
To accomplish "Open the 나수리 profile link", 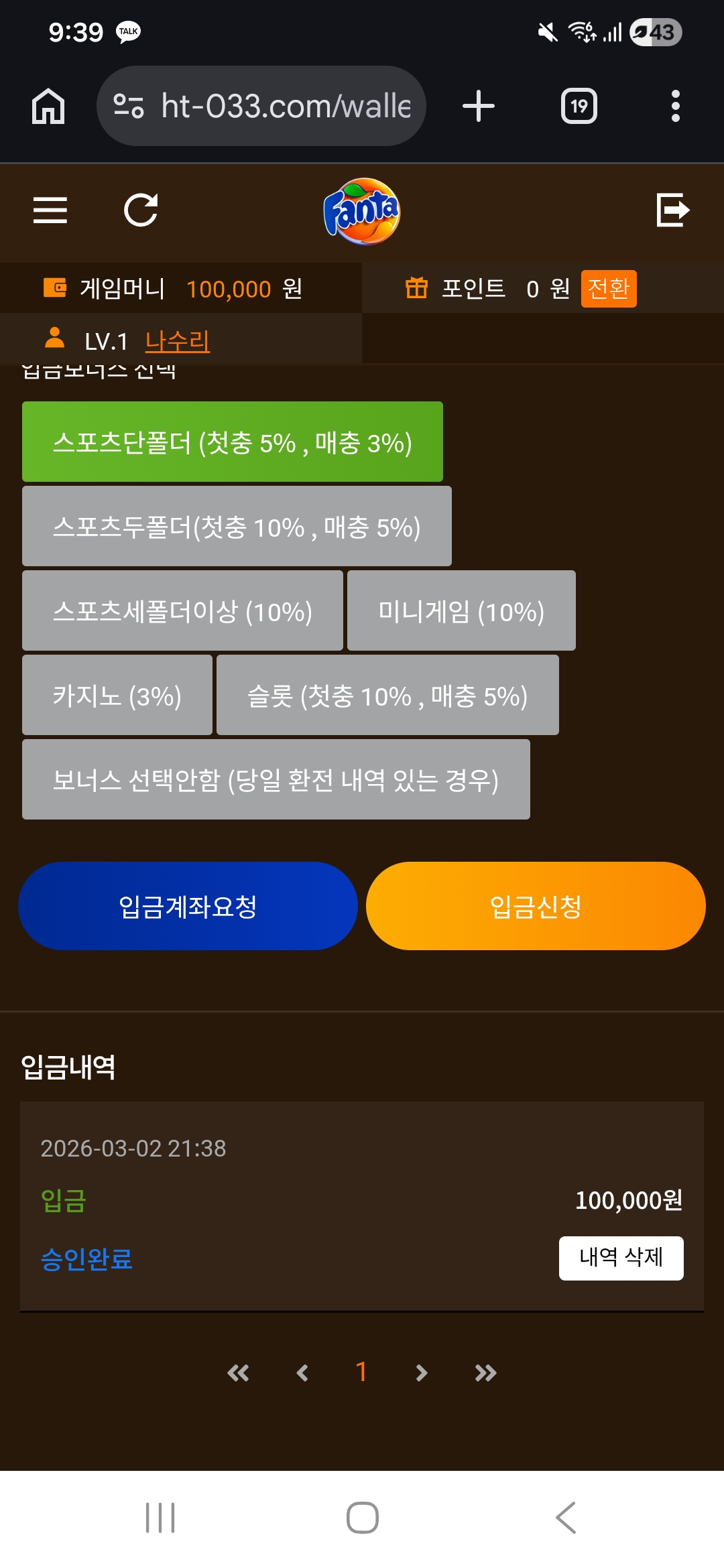I will coord(177,341).
